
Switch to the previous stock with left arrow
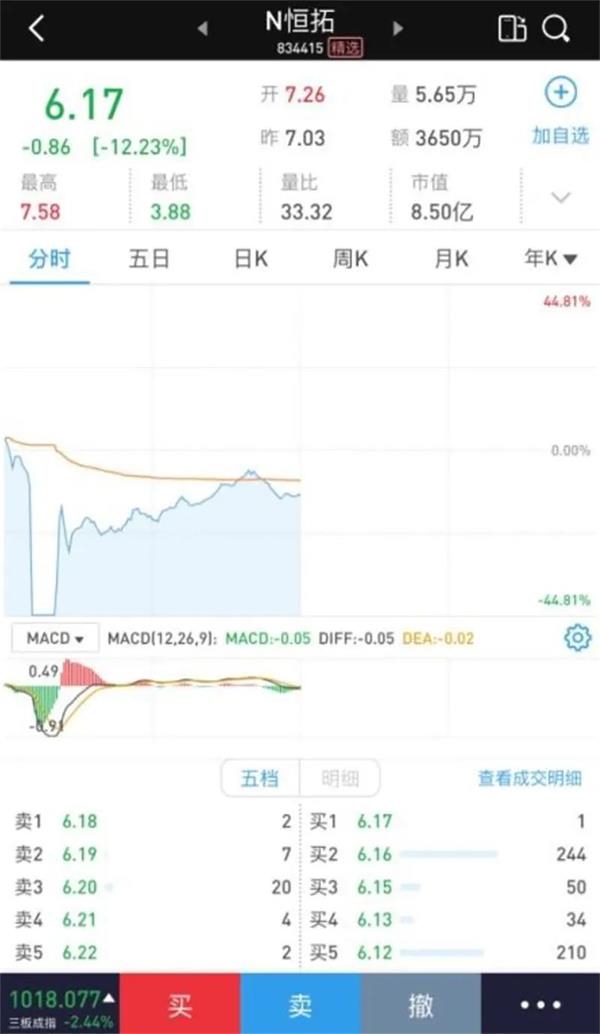pyautogui.click(x=202, y=28)
